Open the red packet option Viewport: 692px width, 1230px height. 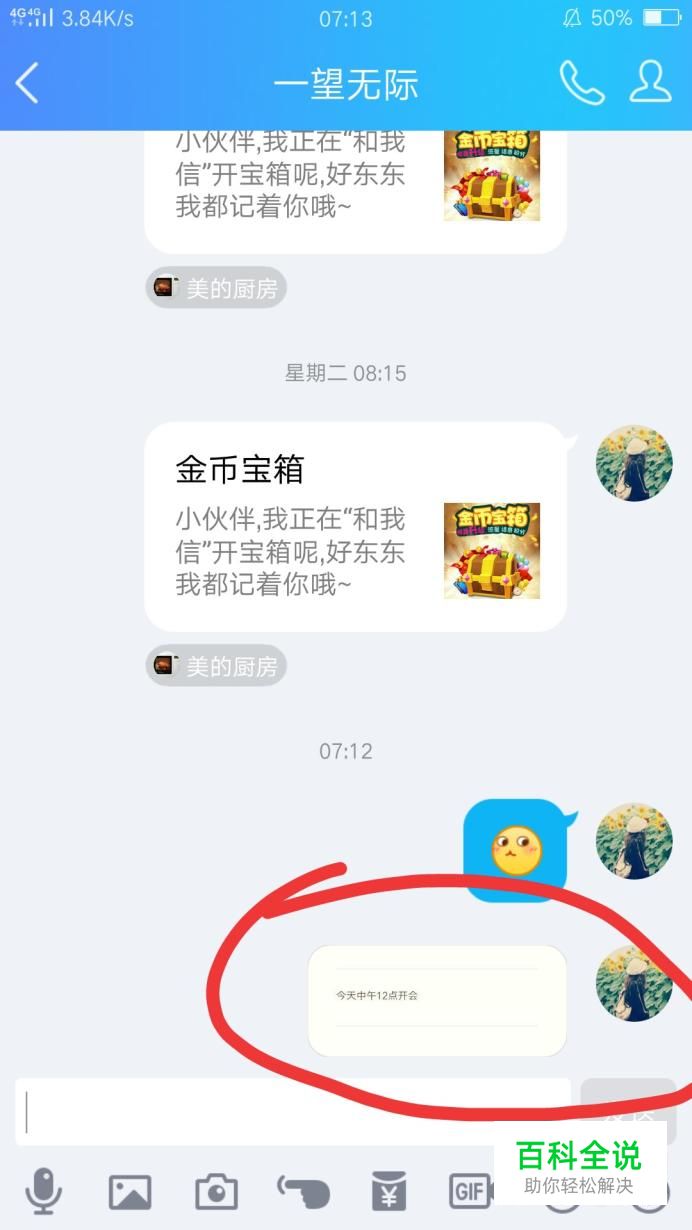pos(389,1191)
